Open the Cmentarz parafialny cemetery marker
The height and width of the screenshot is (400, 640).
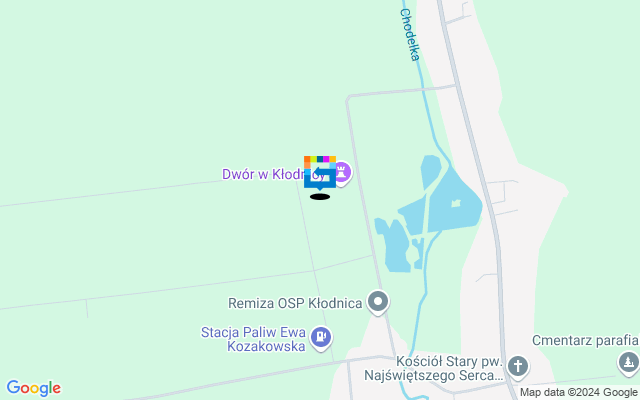pyautogui.click(x=628, y=361)
